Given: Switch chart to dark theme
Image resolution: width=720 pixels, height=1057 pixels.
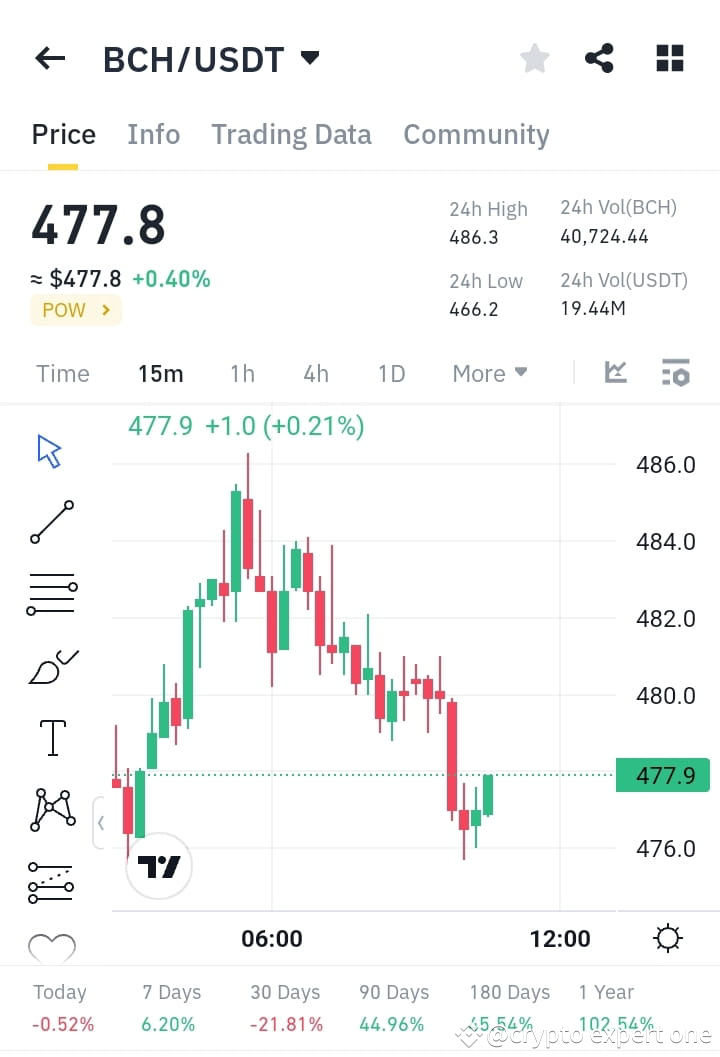Looking at the screenshot, I should [x=667, y=938].
